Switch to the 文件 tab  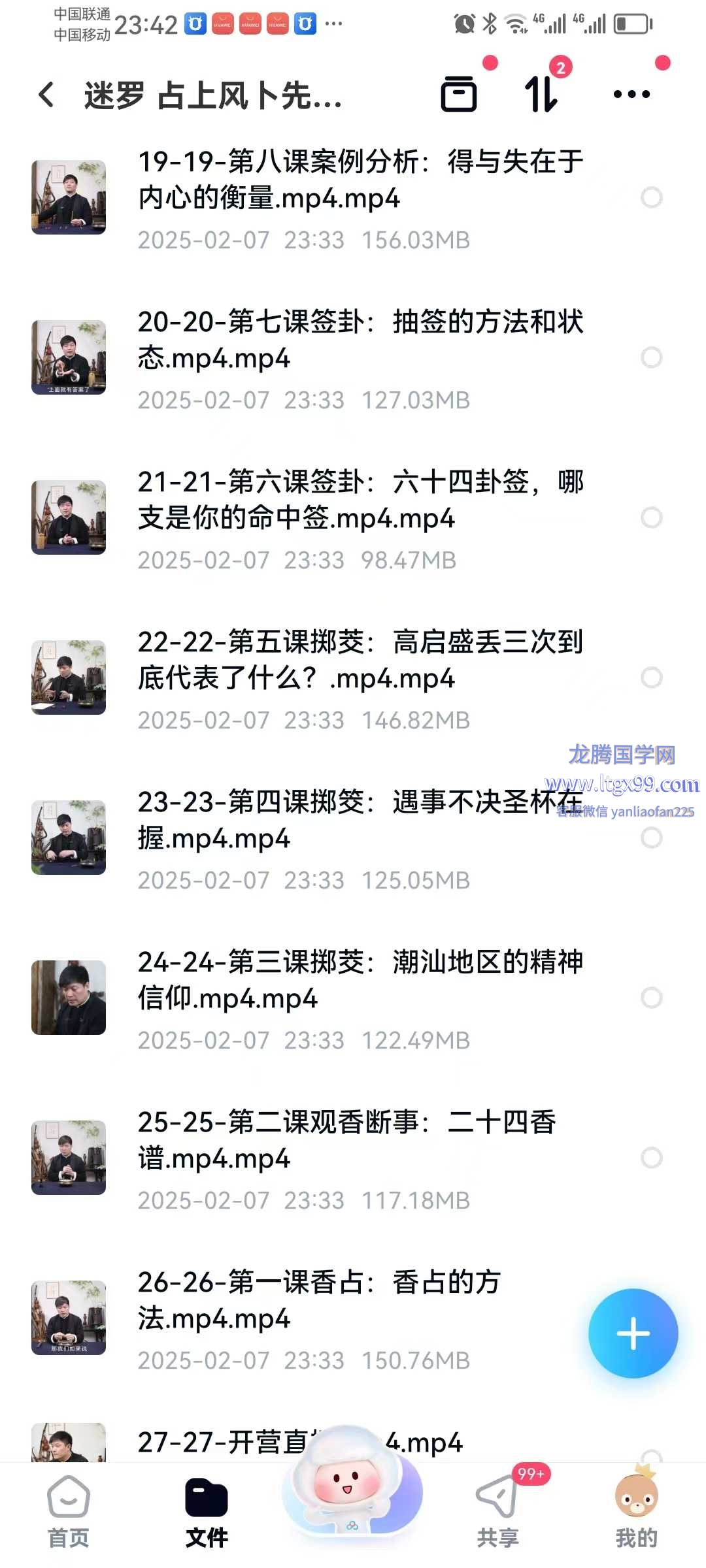pos(207,1511)
